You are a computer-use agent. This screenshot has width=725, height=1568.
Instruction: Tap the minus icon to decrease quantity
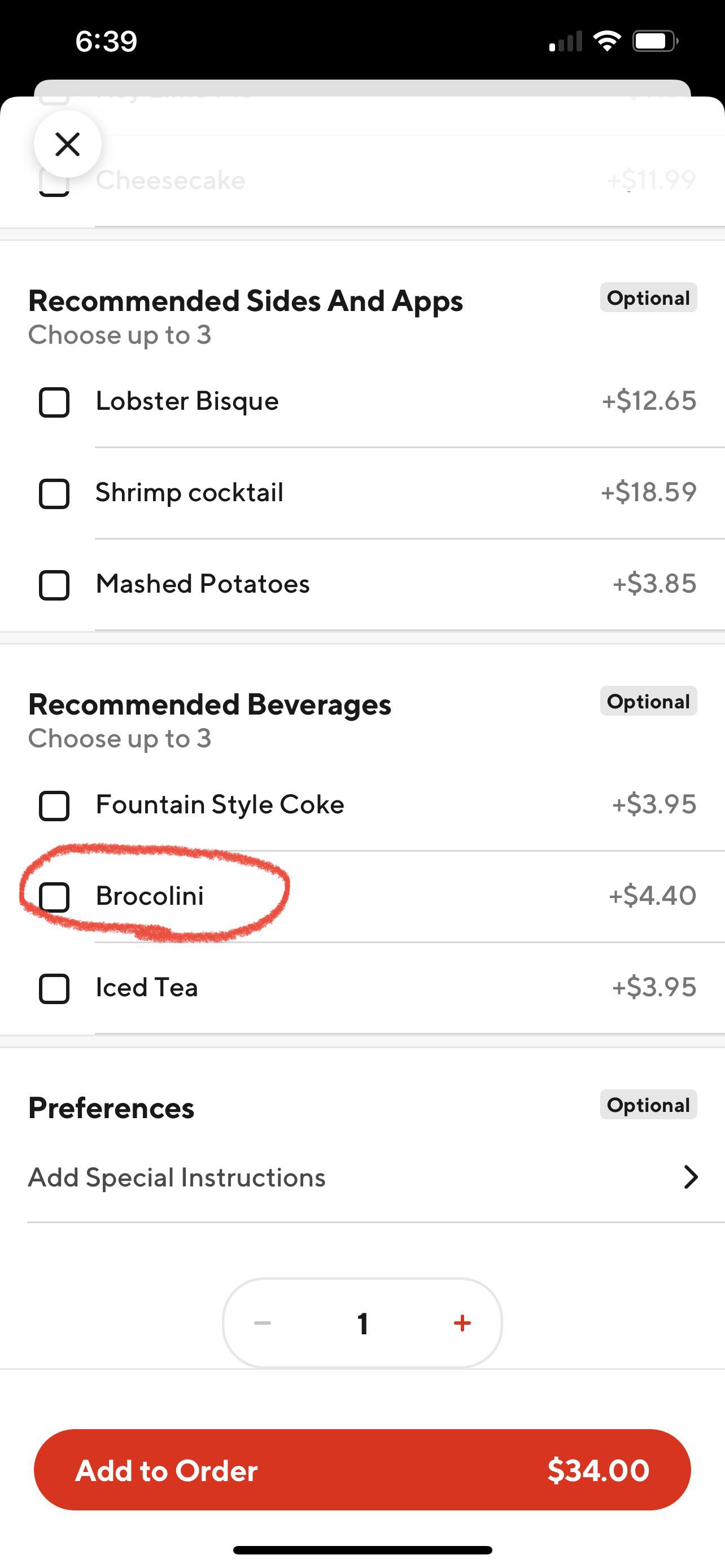click(263, 1322)
